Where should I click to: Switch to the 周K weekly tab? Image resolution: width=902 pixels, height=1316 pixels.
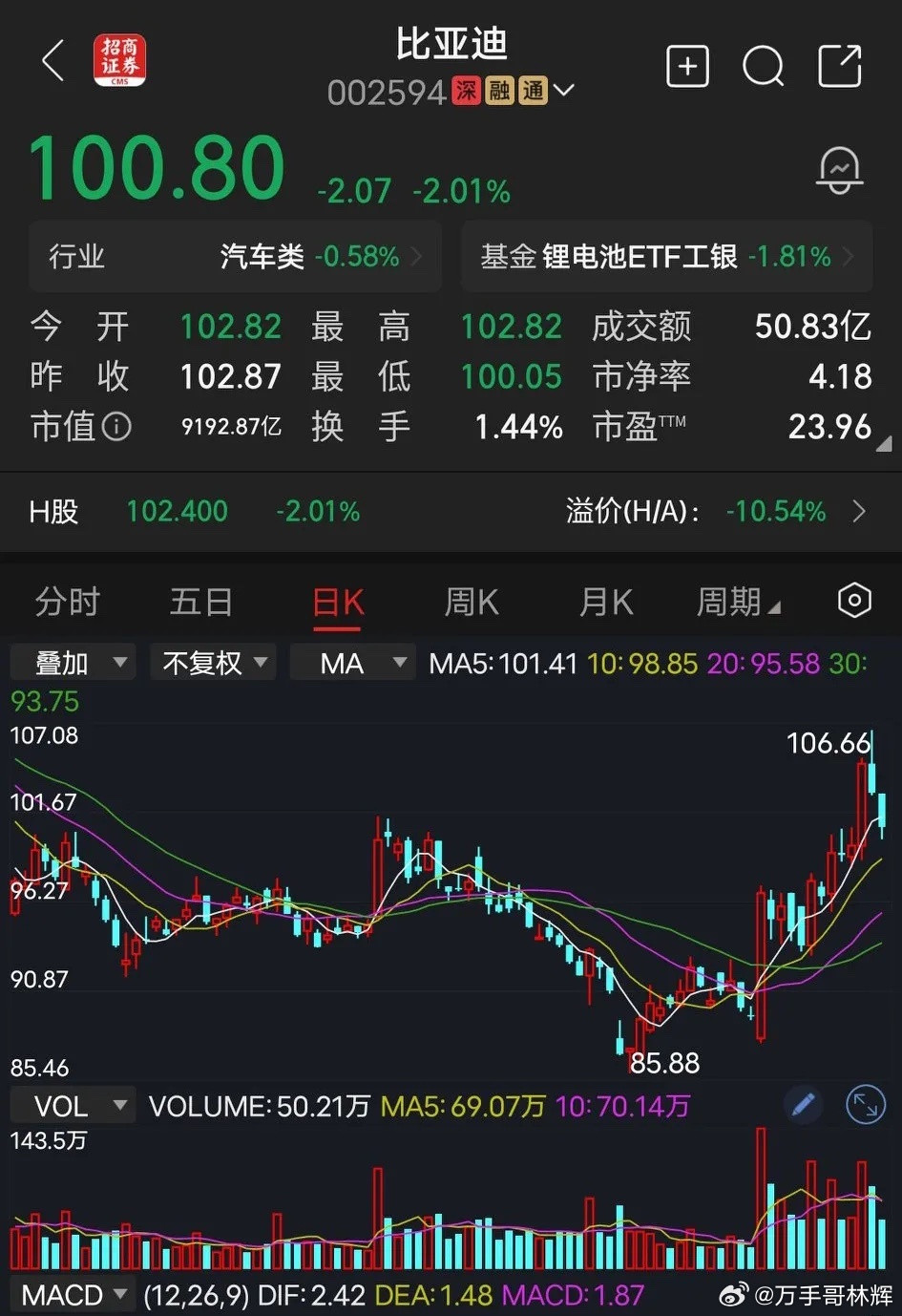(471, 602)
